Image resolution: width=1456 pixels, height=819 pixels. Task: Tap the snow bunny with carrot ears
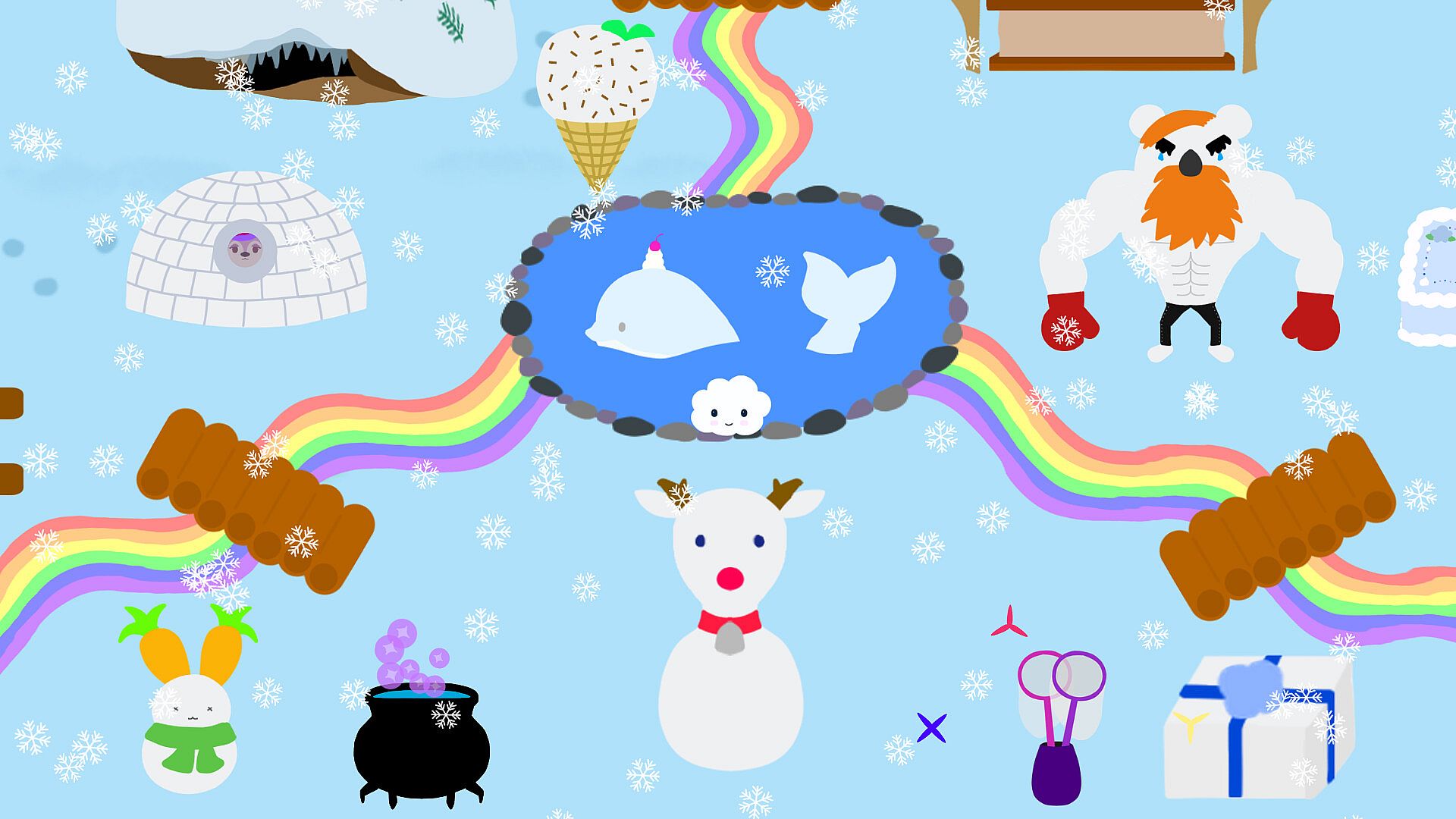pyautogui.click(x=190, y=713)
